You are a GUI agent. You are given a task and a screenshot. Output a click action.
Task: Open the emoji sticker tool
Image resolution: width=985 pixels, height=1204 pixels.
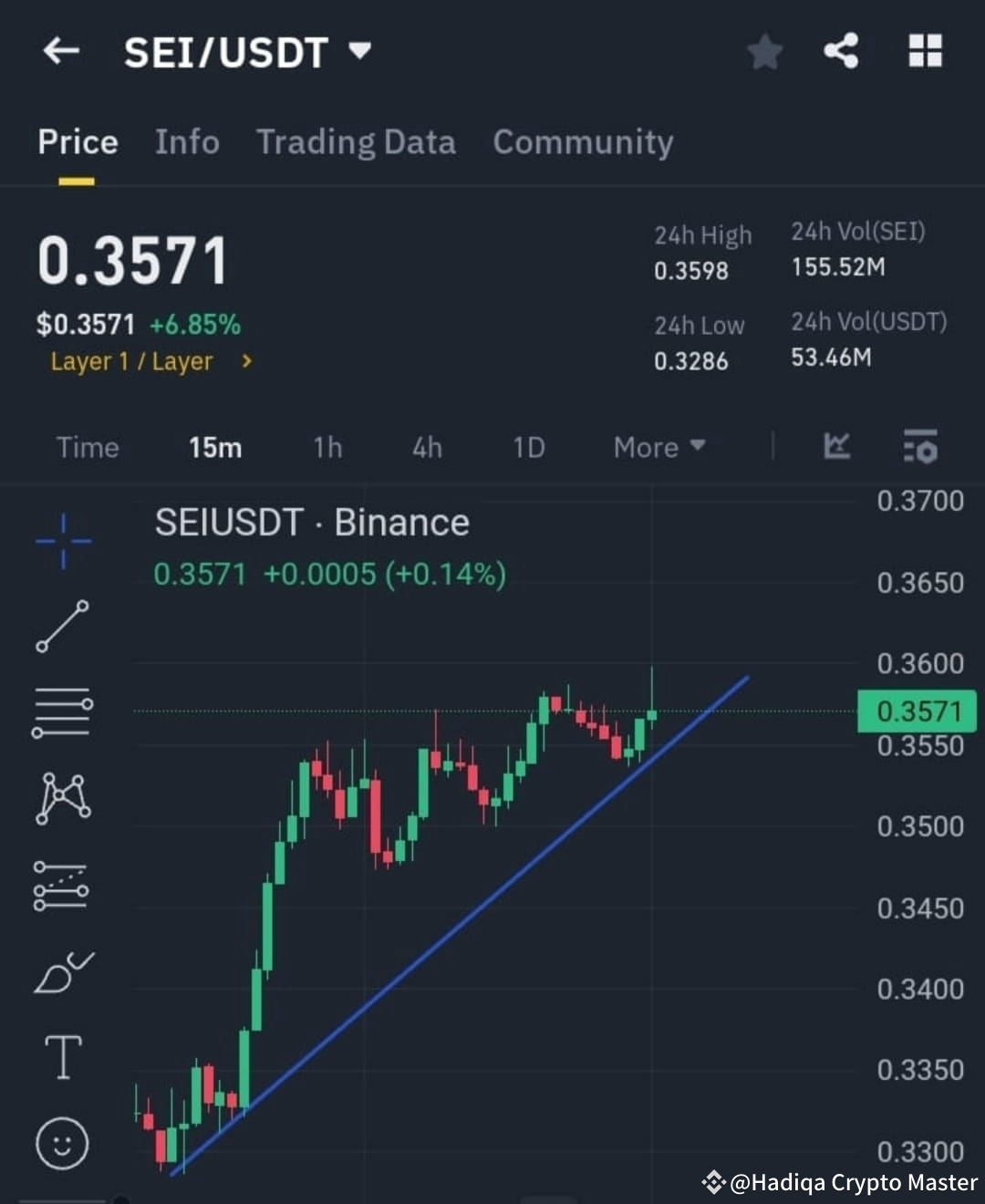62,1142
